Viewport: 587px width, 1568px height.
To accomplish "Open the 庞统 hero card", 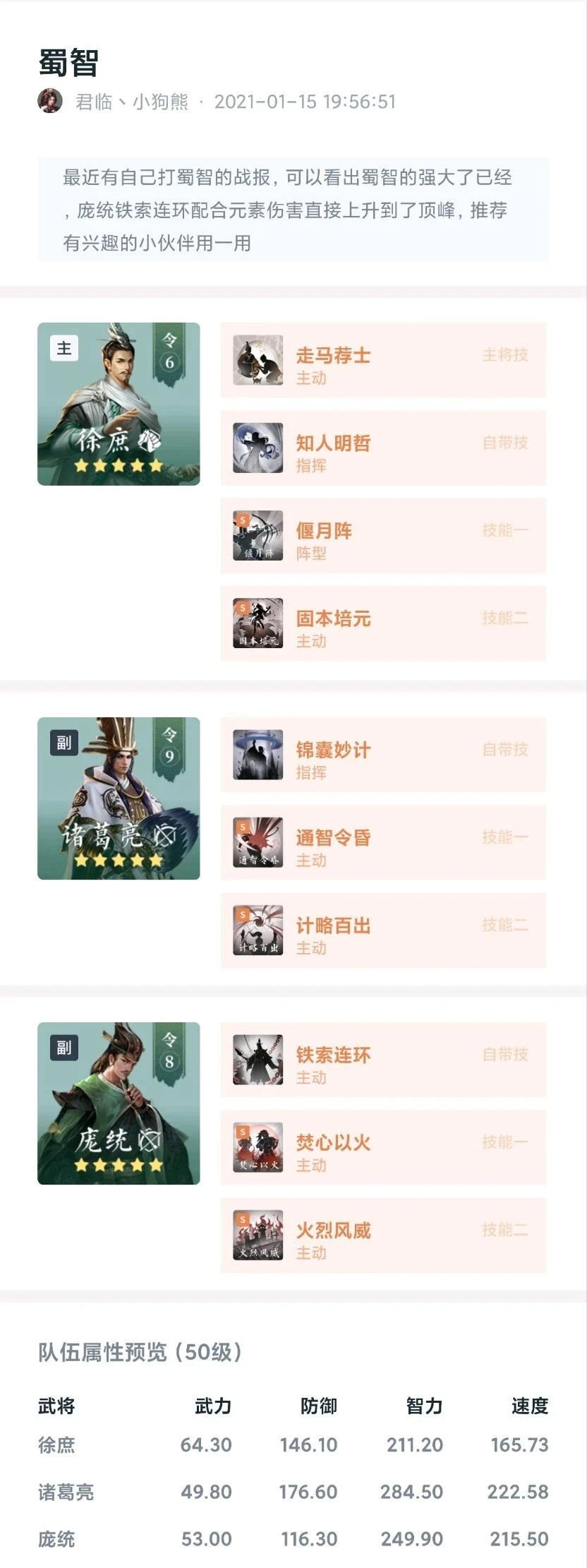I will (119, 1103).
